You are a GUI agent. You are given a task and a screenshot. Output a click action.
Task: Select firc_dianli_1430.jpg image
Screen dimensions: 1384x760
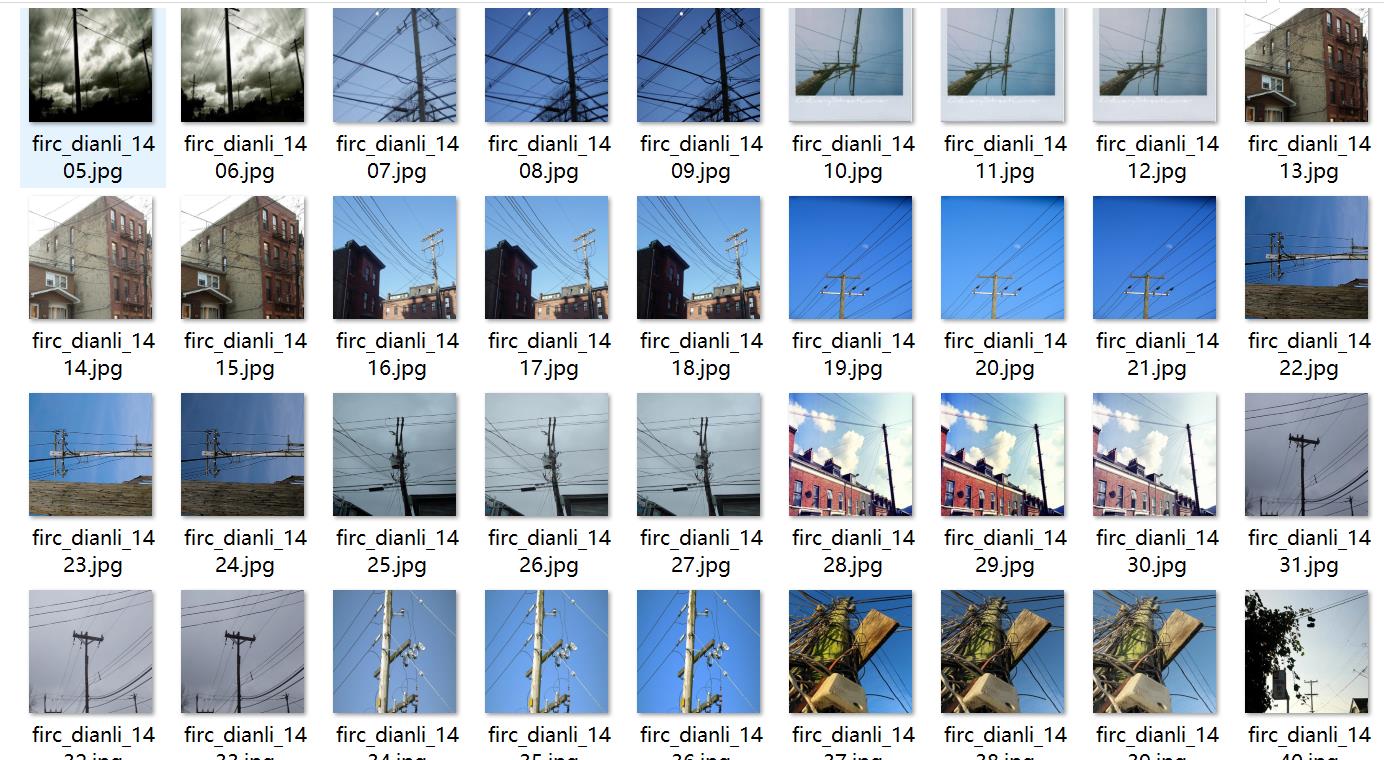[x=1155, y=455]
